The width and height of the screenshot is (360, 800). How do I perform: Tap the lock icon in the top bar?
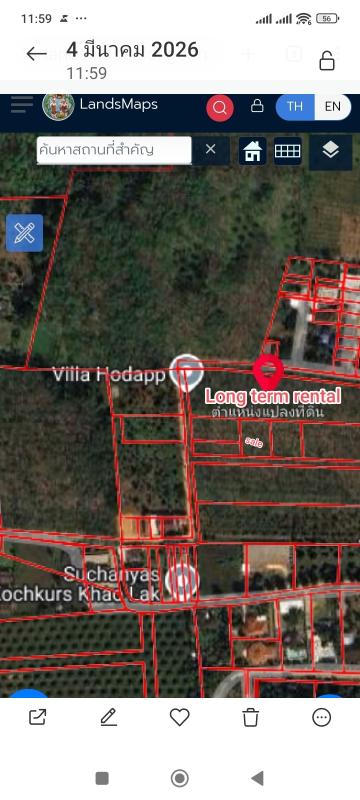tap(327, 60)
